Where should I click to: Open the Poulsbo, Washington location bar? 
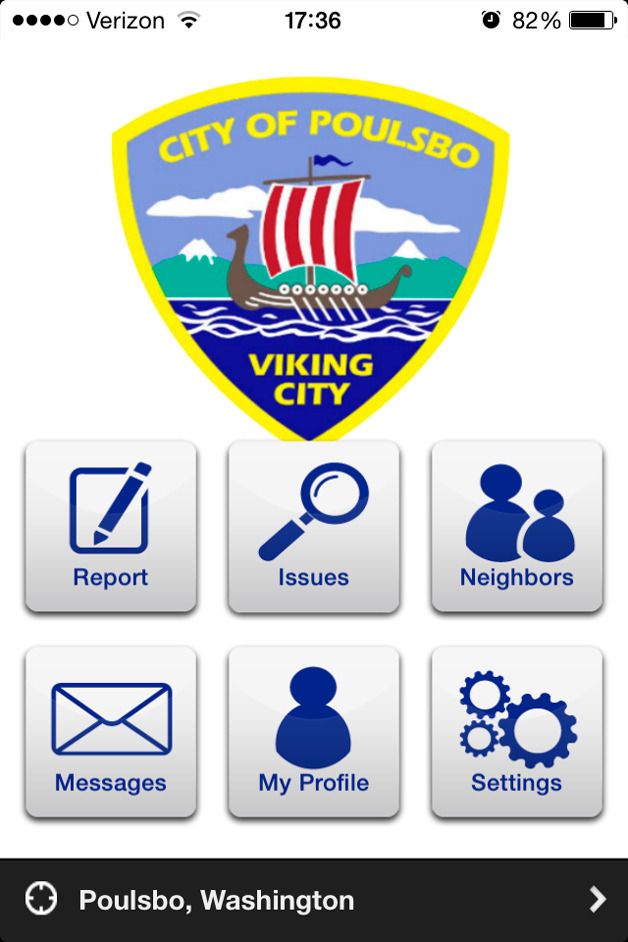click(x=314, y=900)
